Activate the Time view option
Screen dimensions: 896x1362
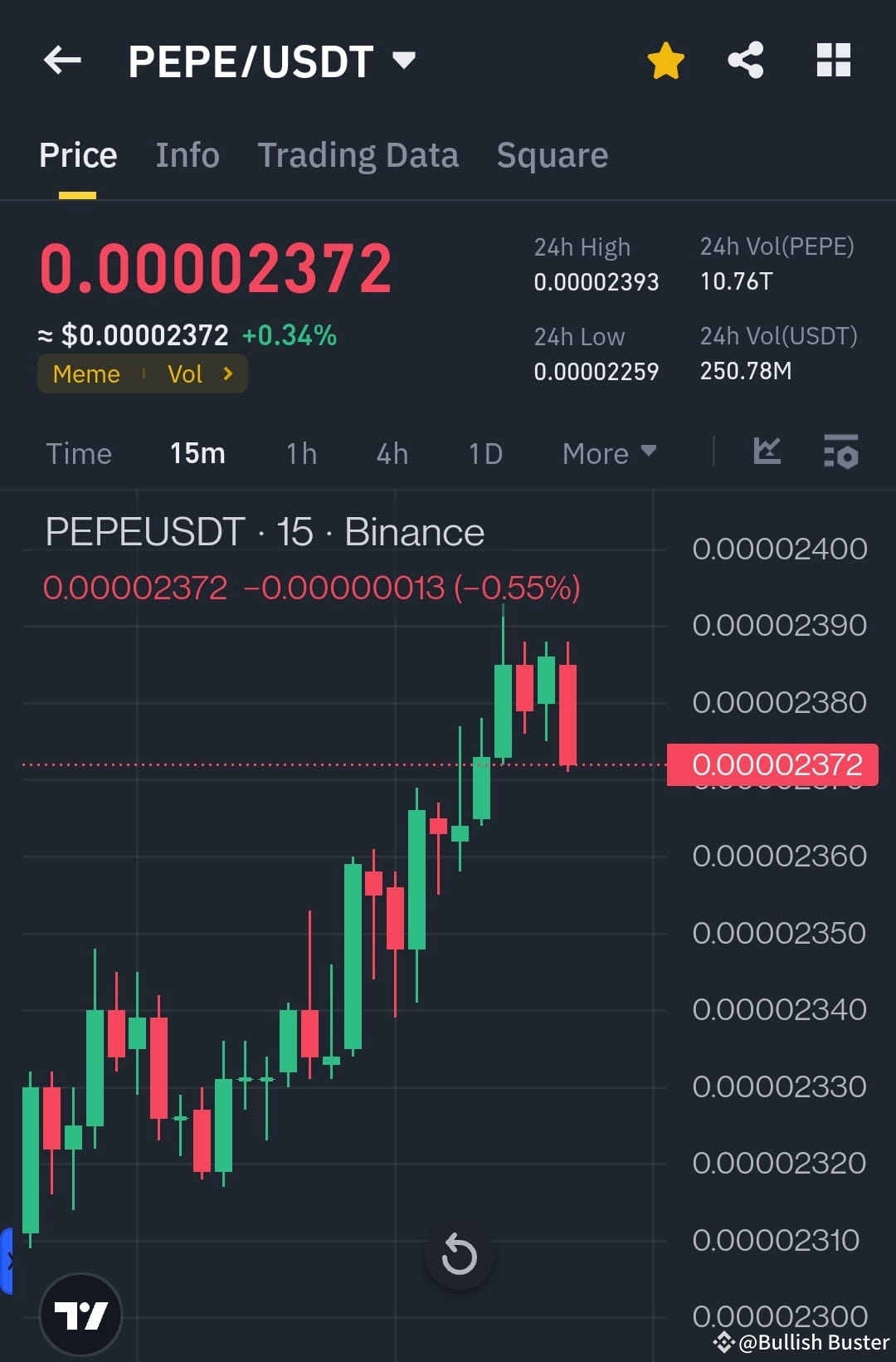79,453
